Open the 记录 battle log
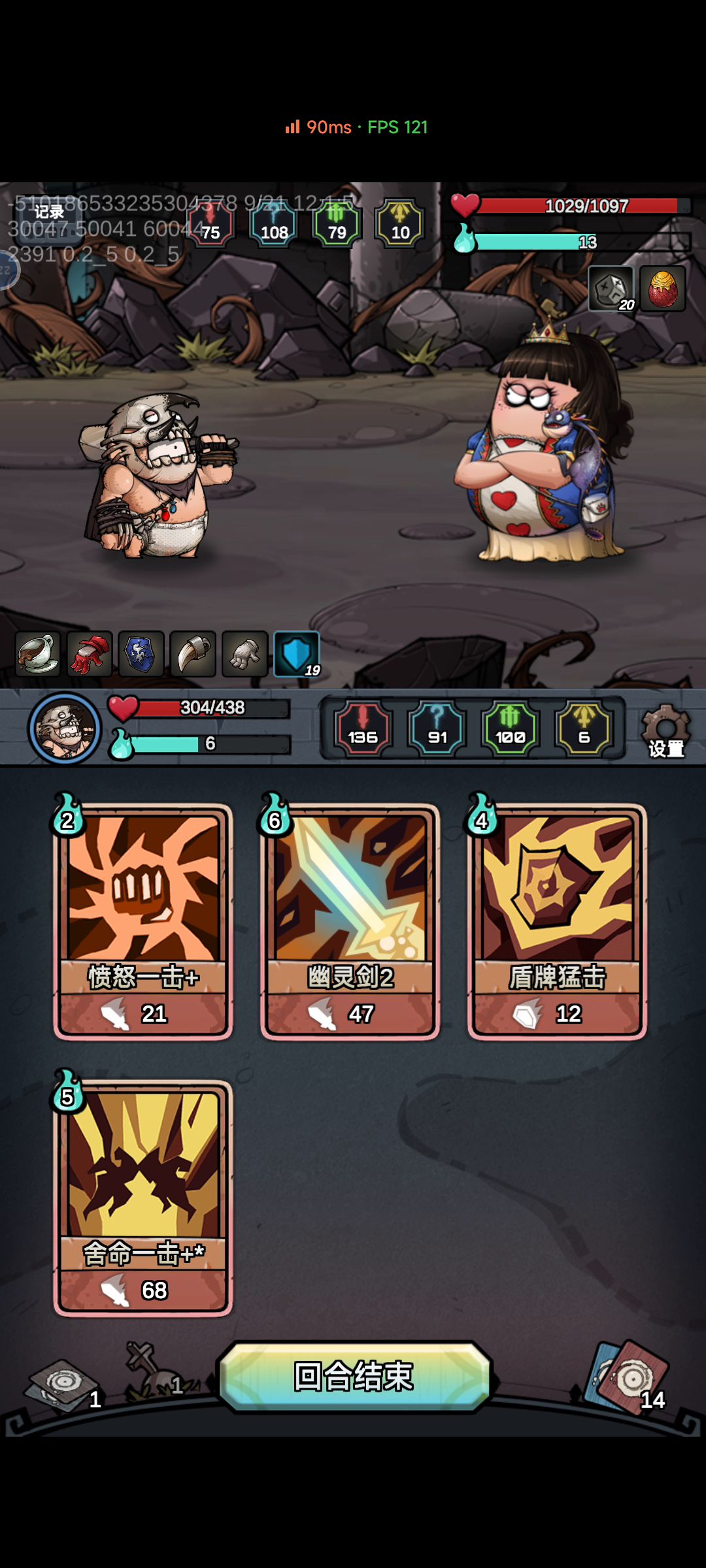The height and width of the screenshot is (1568, 706). [49, 212]
